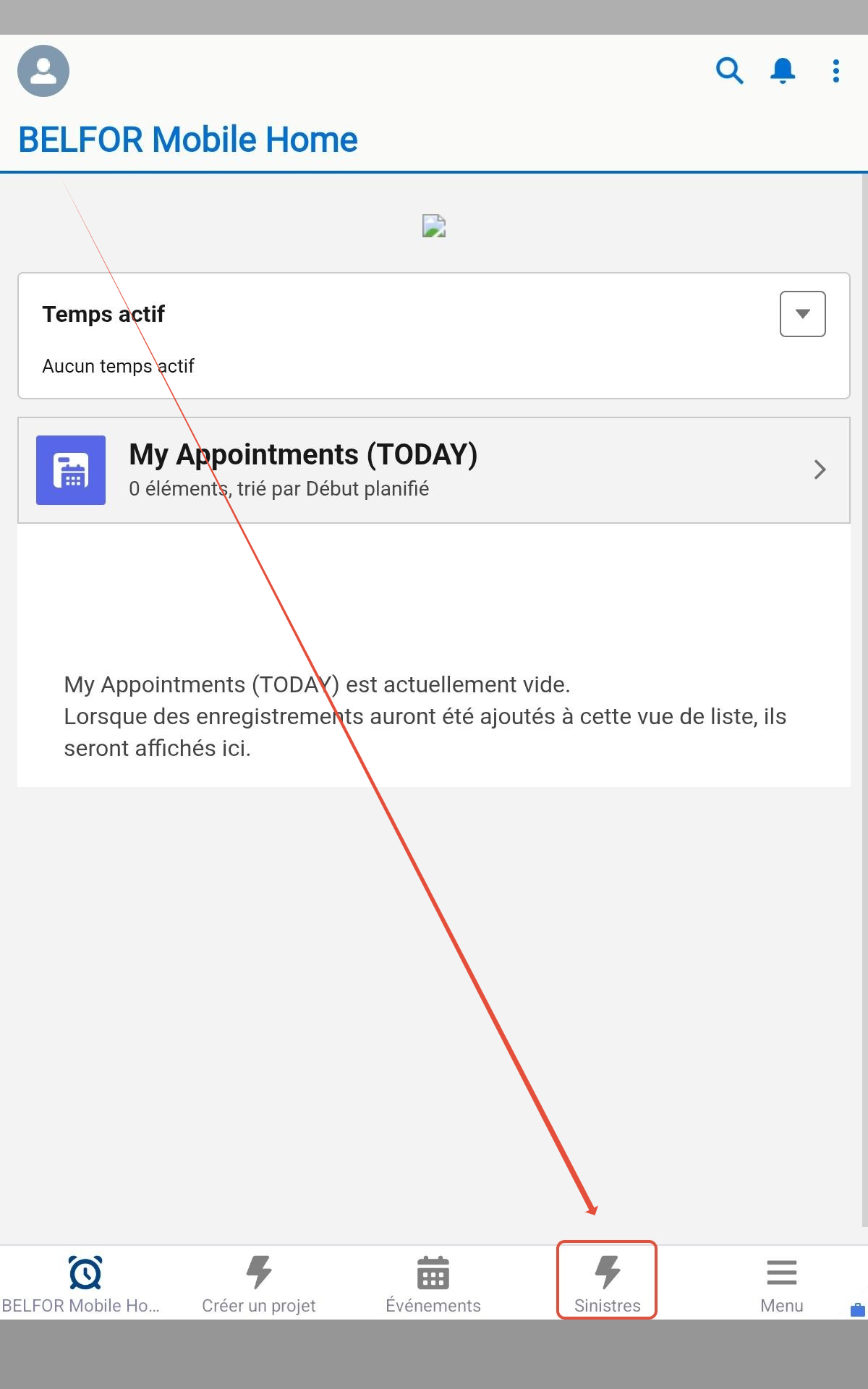This screenshot has height=1389, width=868.
Task: Open the three-dot overflow menu
Action: tap(836, 71)
